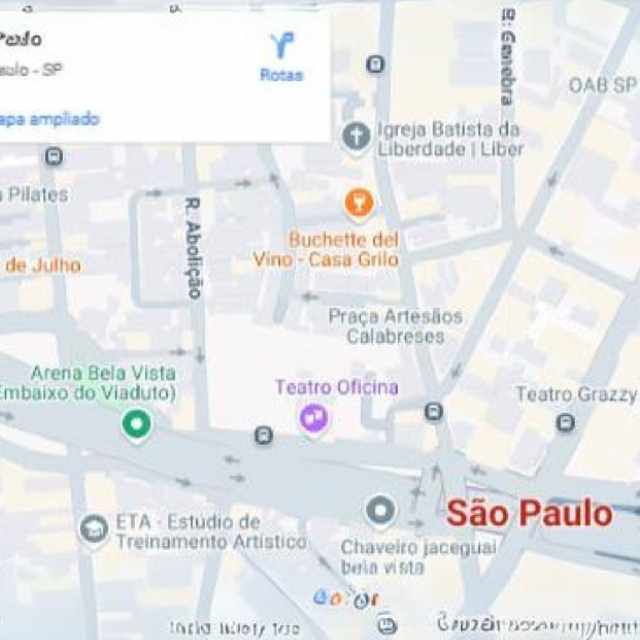Open Rotas directions
640x640 pixels.
281,56
